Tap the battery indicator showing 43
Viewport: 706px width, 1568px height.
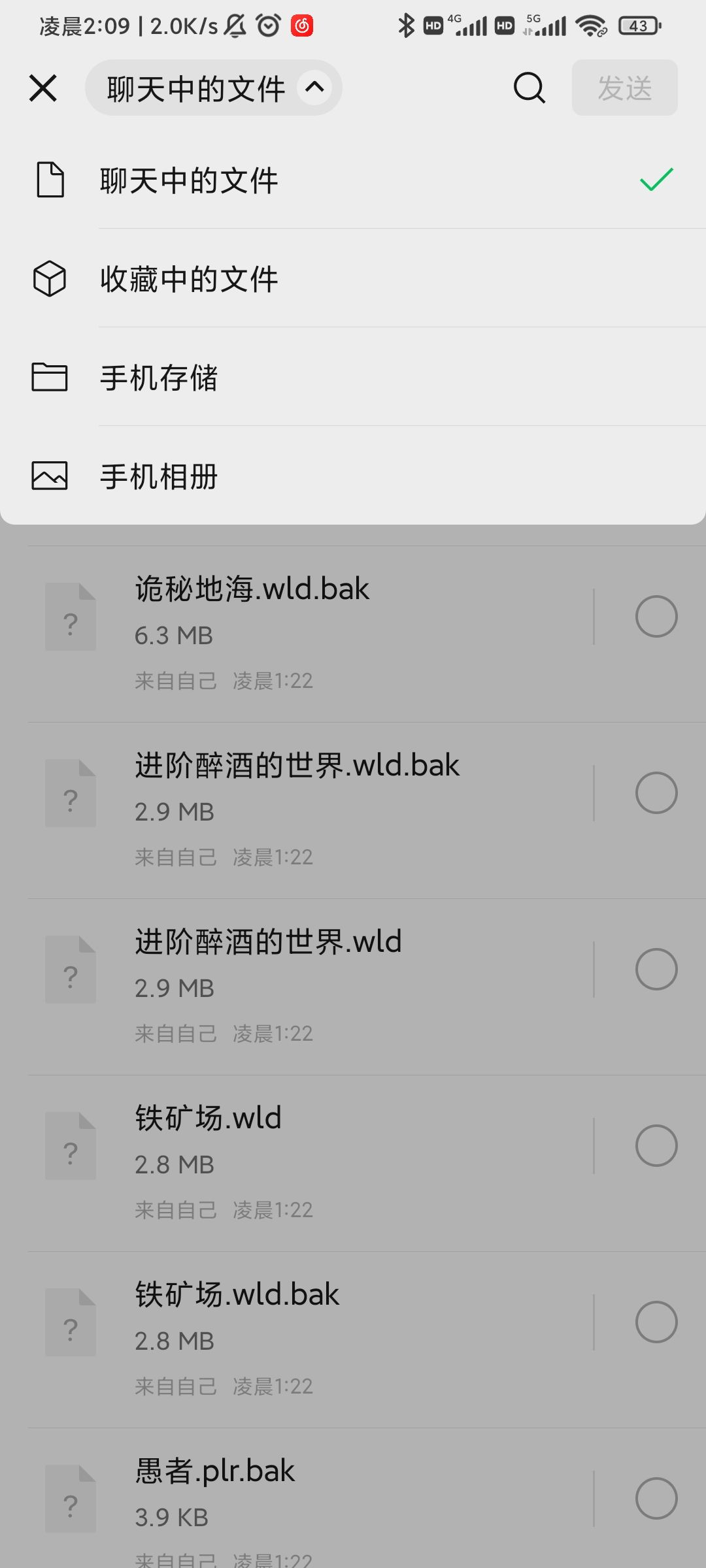[x=639, y=25]
